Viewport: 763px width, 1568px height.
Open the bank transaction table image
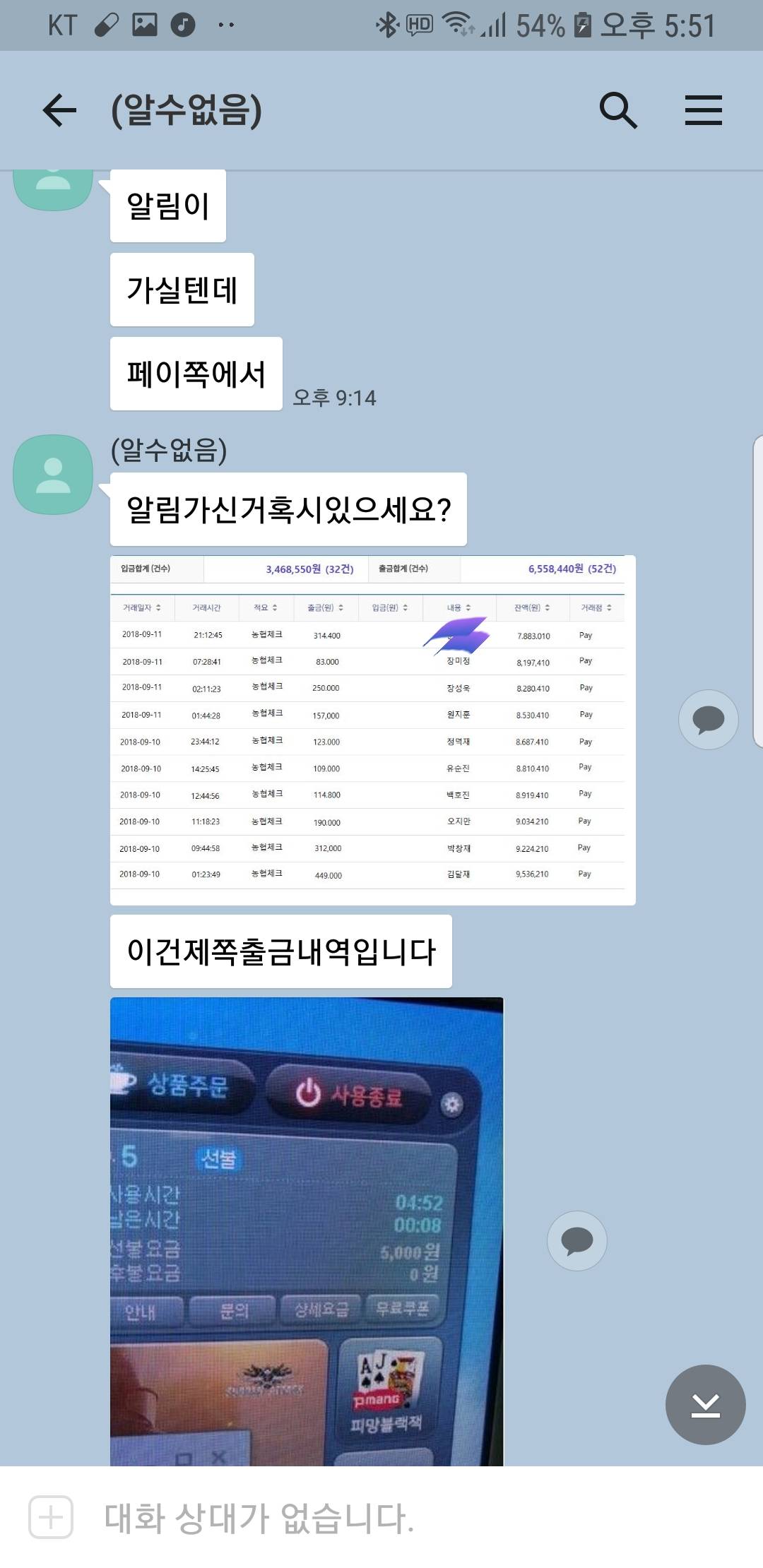click(373, 730)
